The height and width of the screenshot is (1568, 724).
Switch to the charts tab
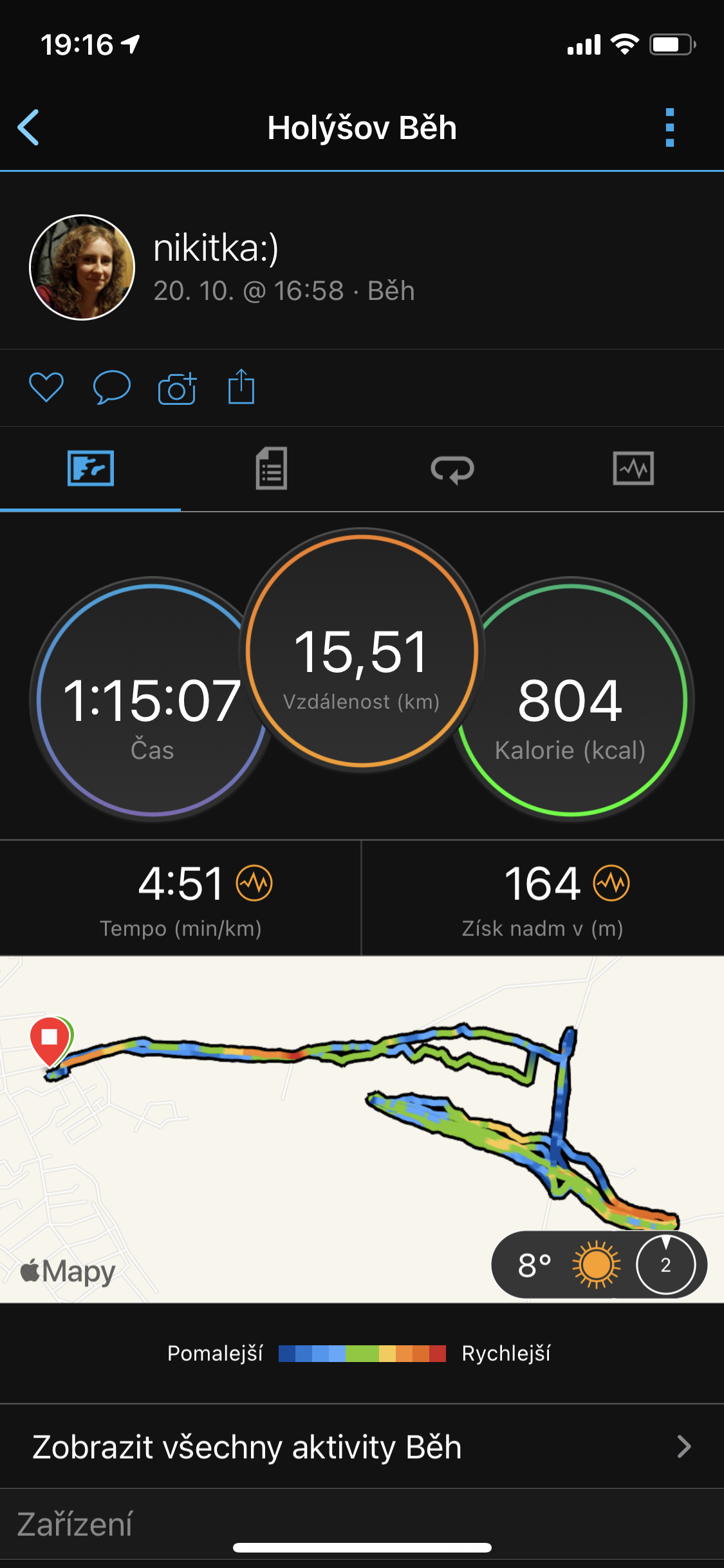(x=633, y=468)
